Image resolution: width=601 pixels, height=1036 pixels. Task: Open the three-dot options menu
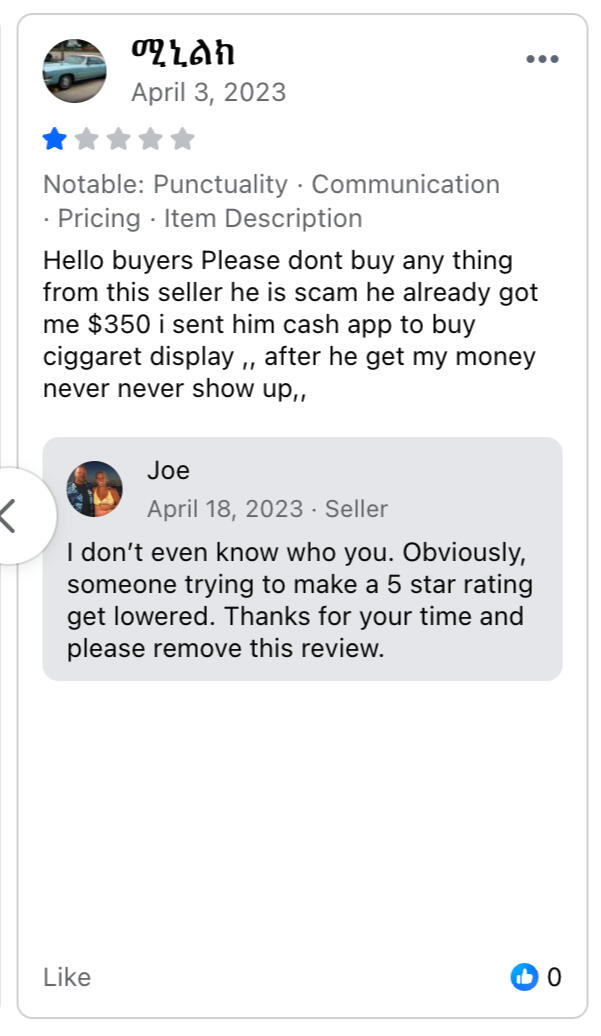(542, 59)
